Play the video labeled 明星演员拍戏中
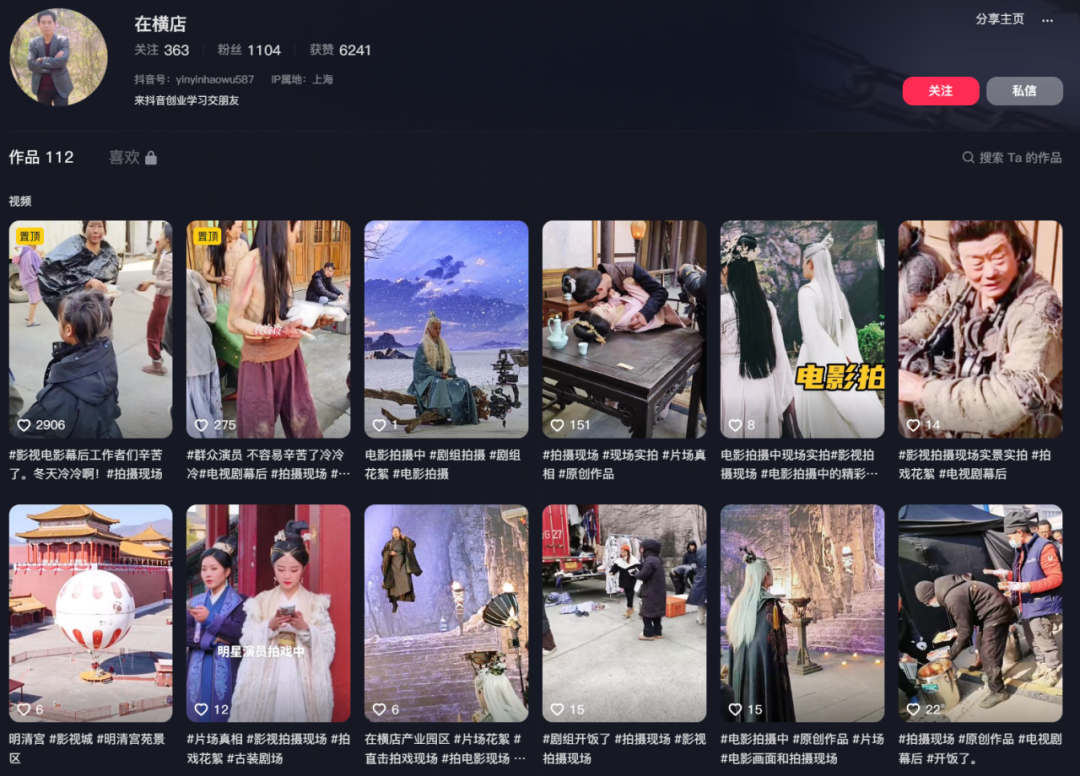Screen dimensions: 1080x776 click(268, 612)
